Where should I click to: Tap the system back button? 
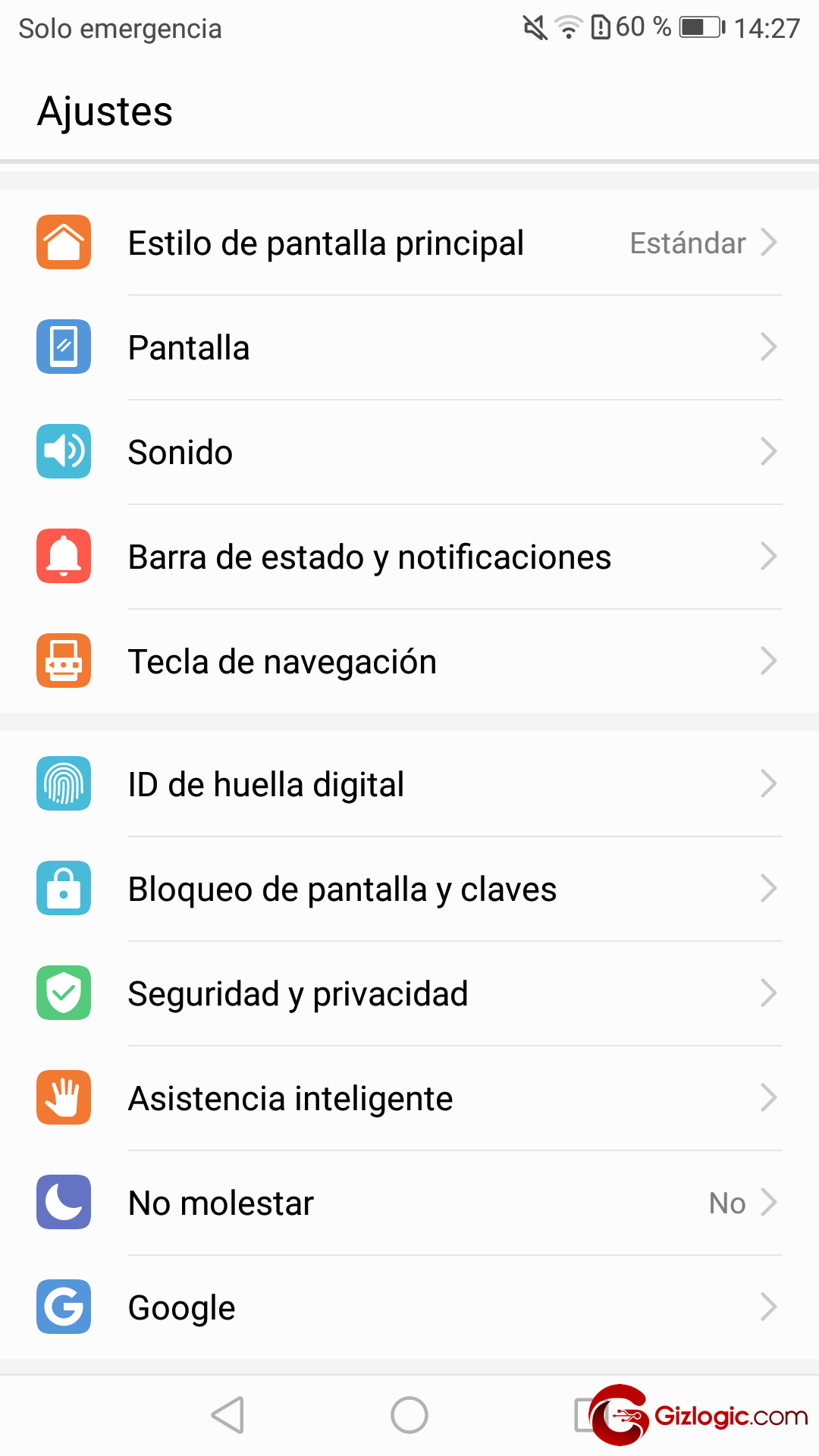pyautogui.click(x=227, y=1415)
